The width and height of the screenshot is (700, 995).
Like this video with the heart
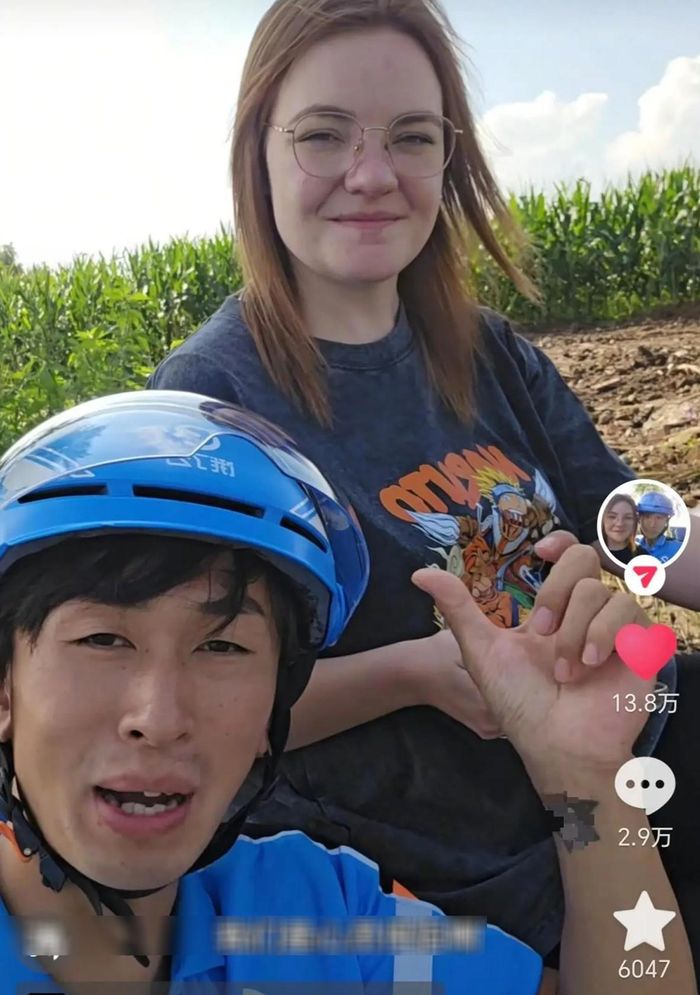tap(645, 650)
